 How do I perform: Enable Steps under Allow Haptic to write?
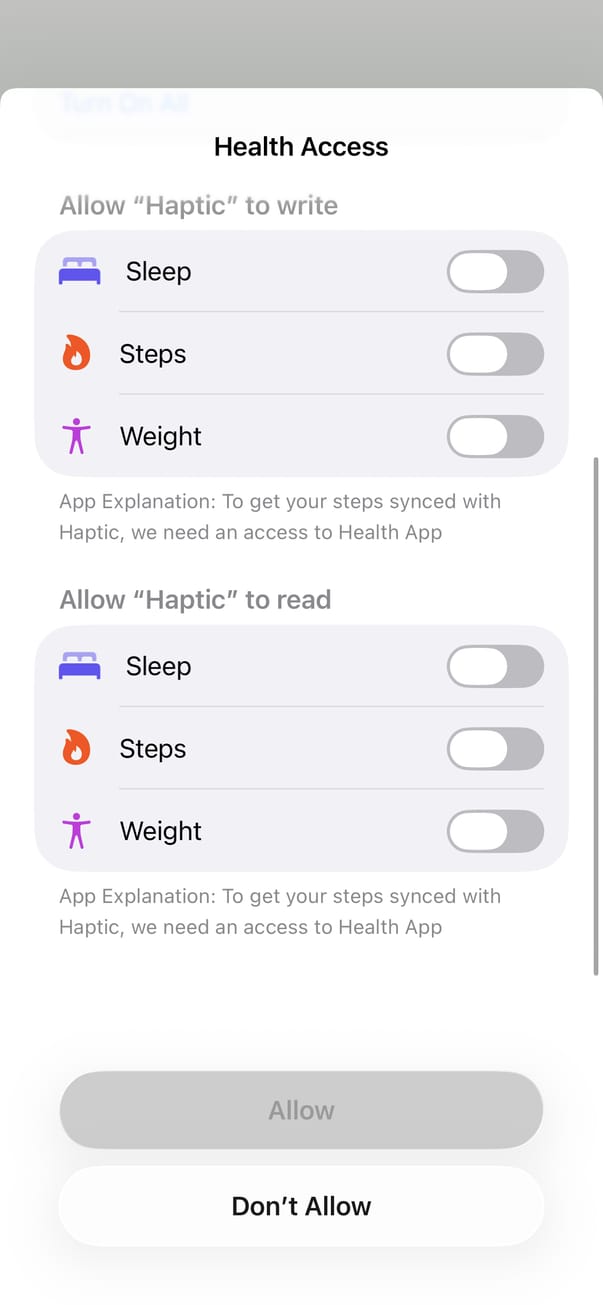495,354
